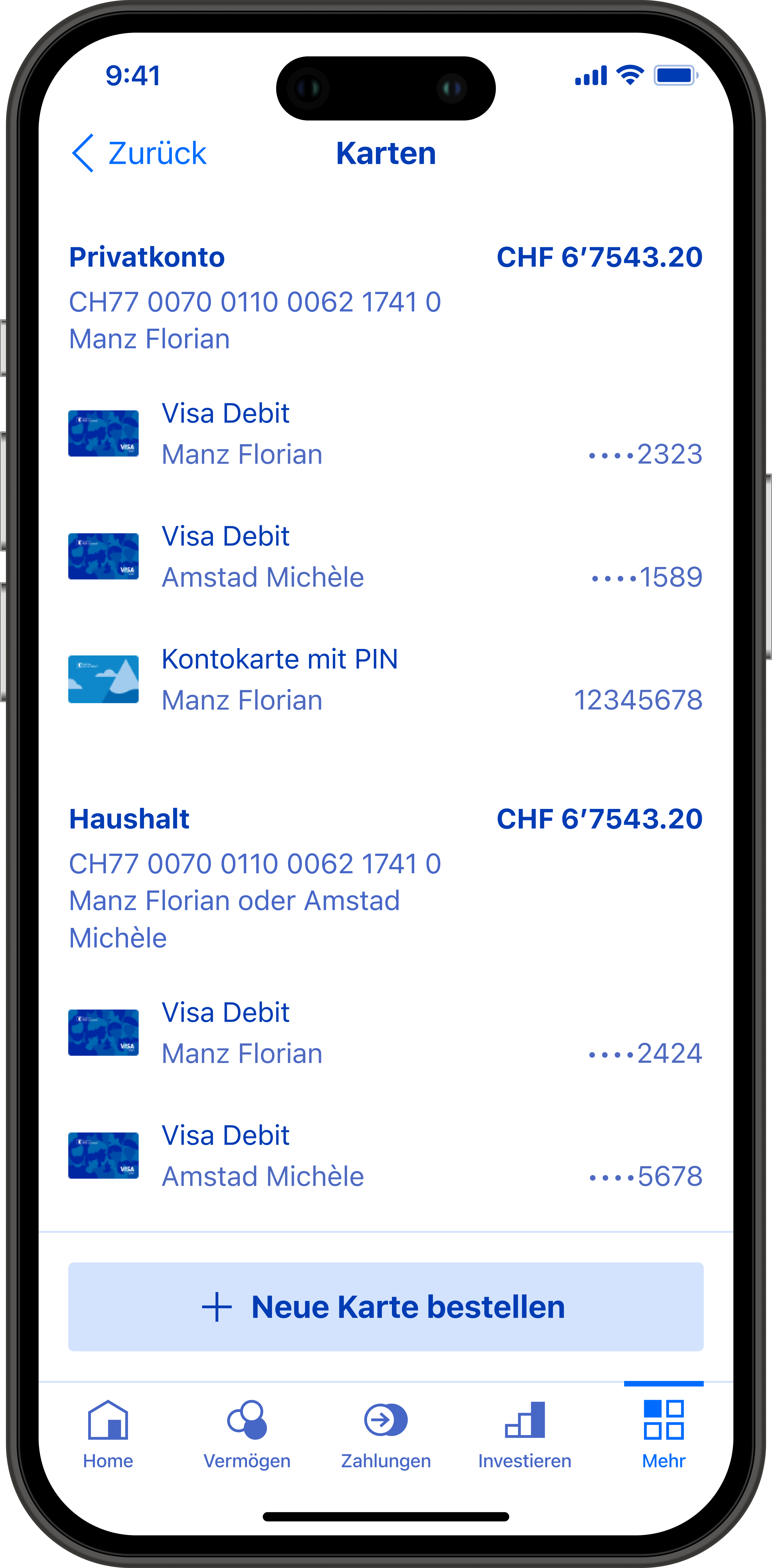The height and width of the screenshot is (1568, 772).
Task: Open Visa Debit card ending 2323
Action: (385, 434)
